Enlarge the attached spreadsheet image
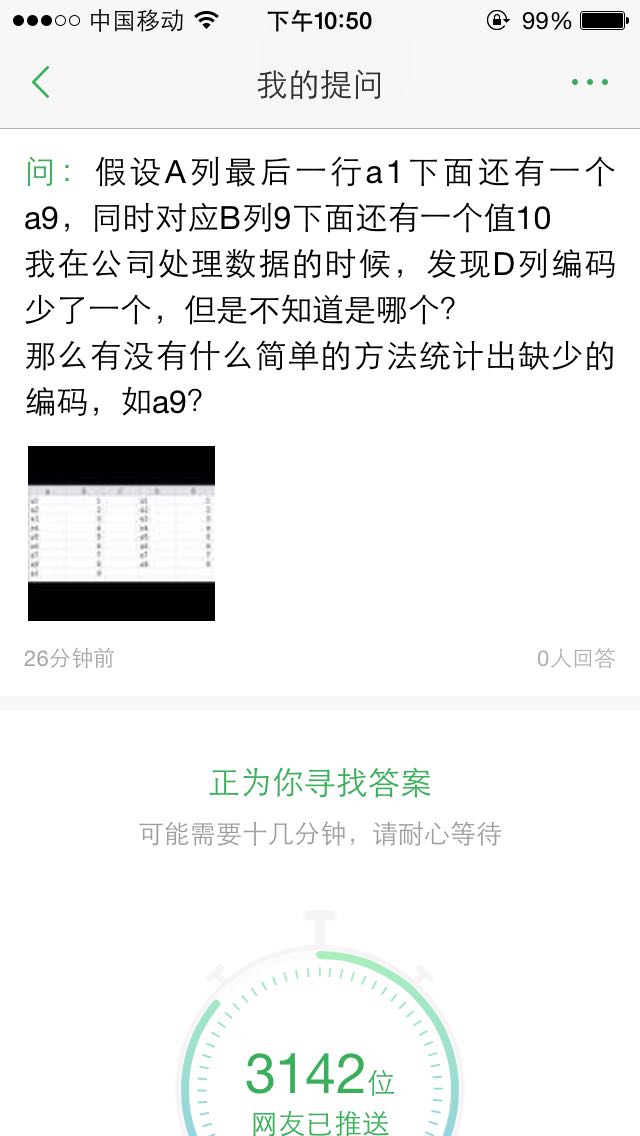The height and width of the screenshot is (1136, 640). (121, 533)
